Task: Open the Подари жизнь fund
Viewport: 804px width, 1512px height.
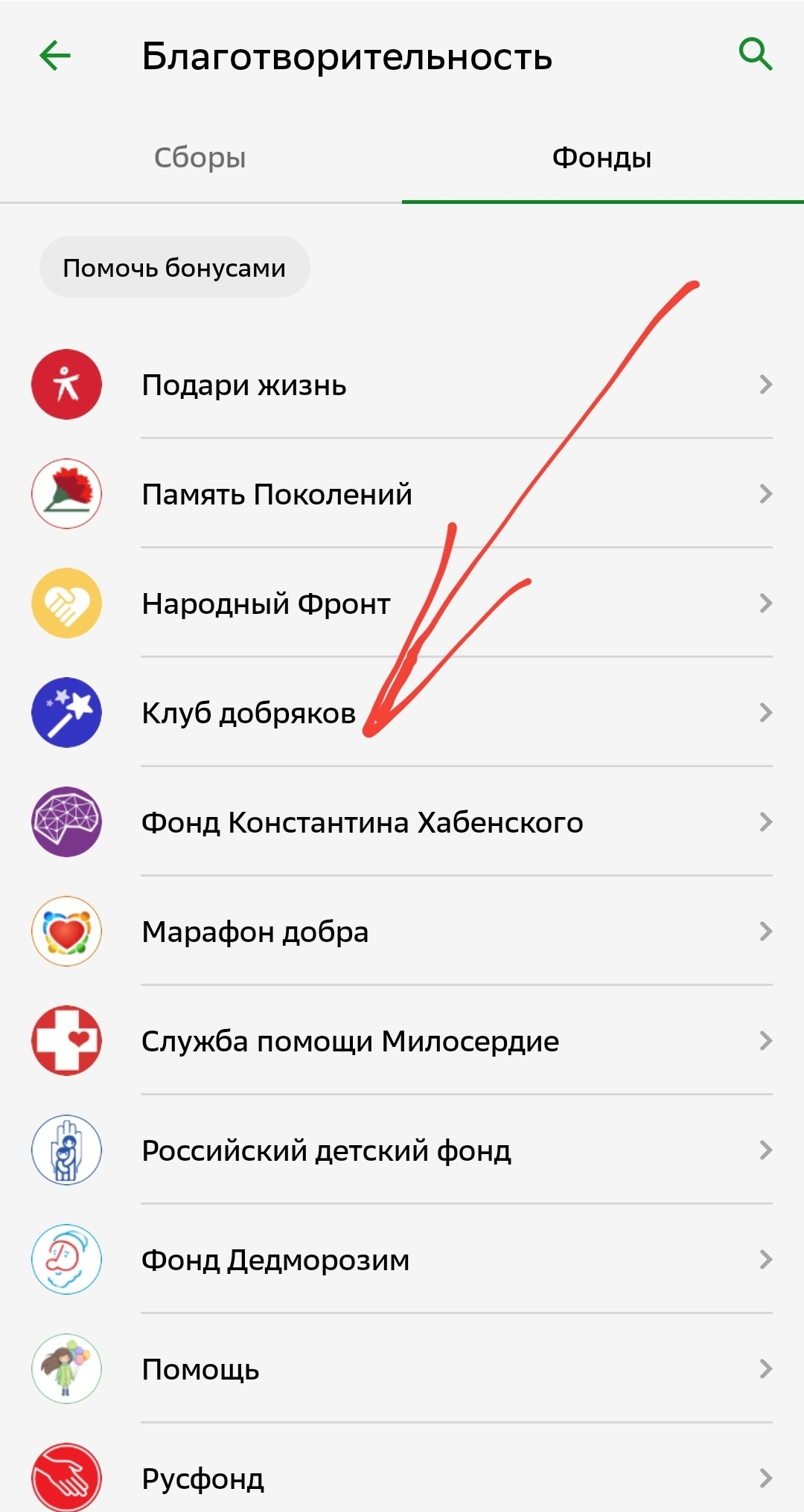Action: pyautogui.click(x=402, y=385)
